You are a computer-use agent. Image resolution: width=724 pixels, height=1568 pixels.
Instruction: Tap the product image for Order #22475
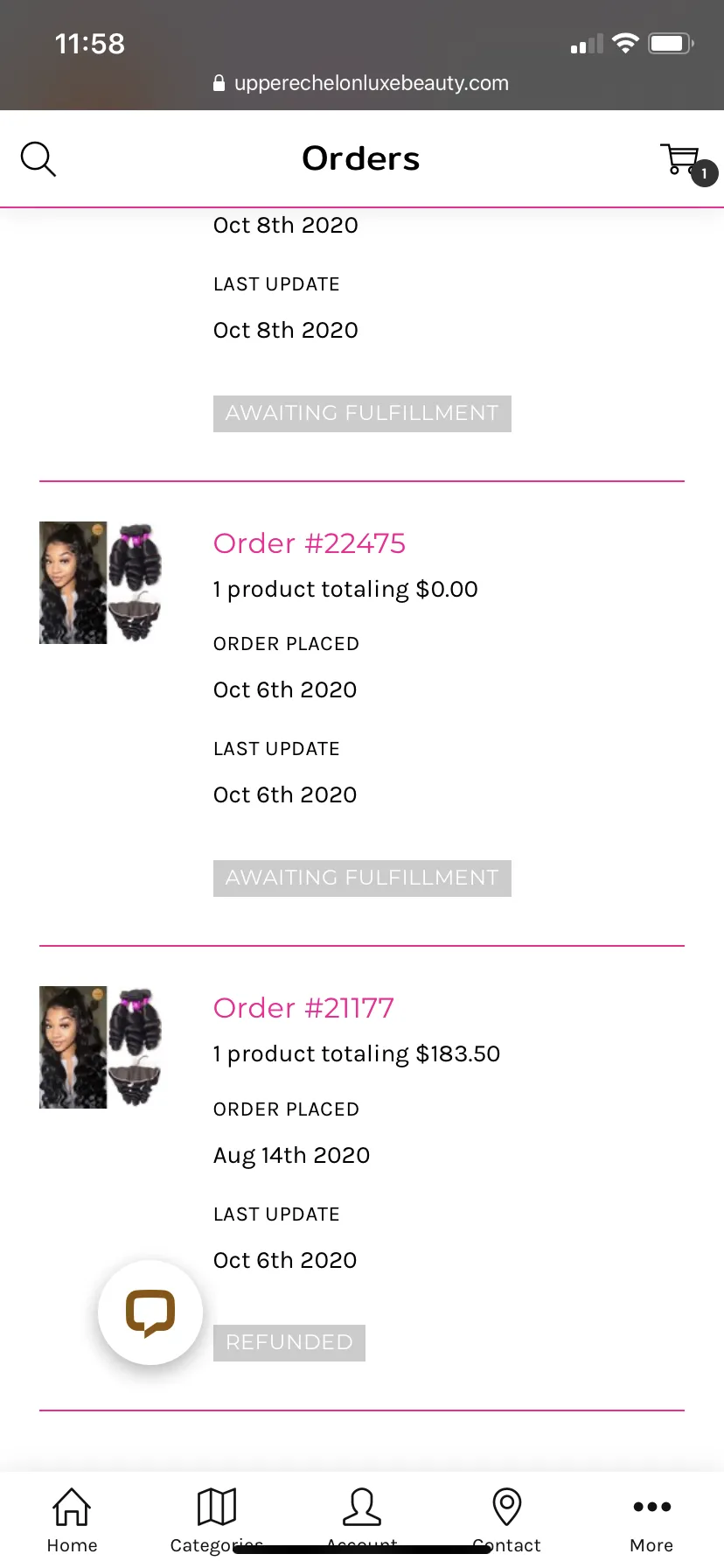click(101, 583)
